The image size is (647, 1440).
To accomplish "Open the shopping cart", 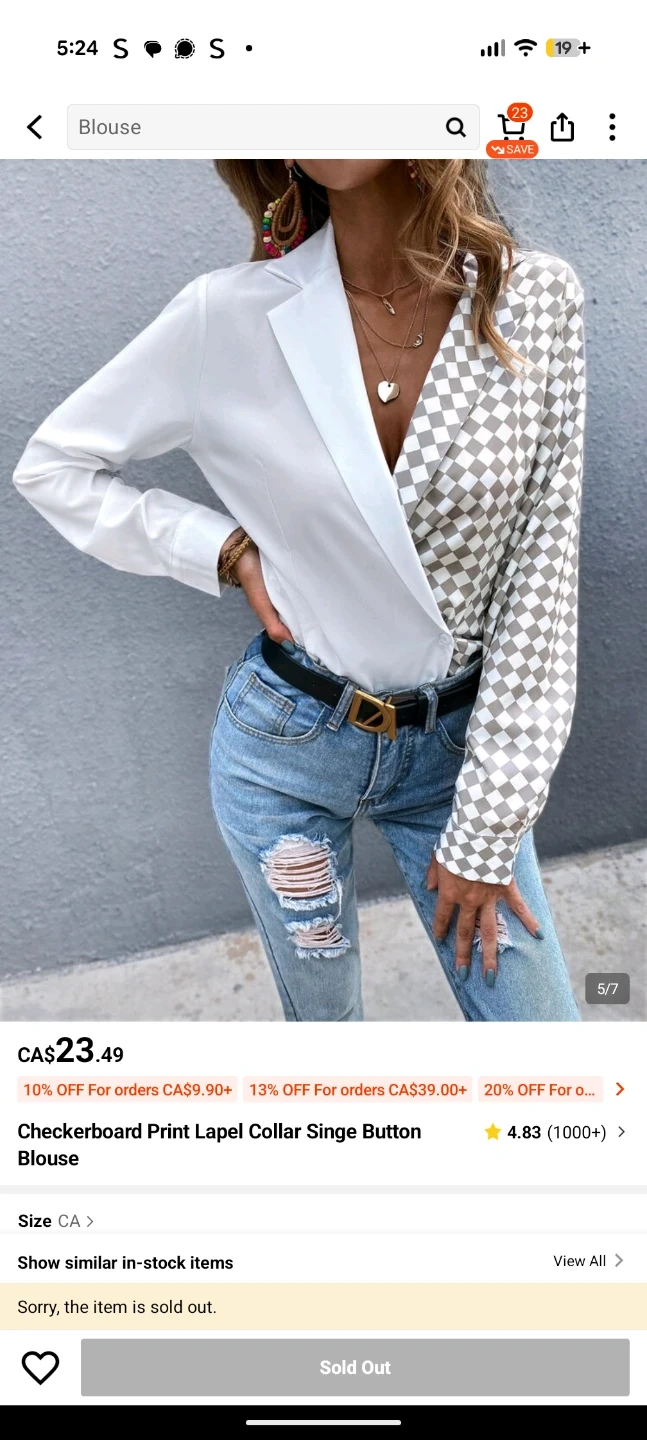I will tap(512, 129).
